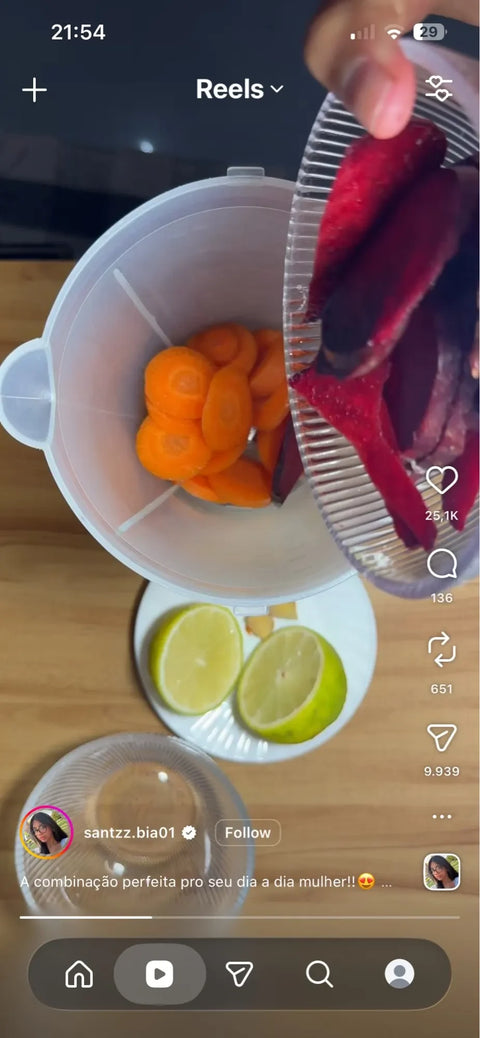This screenshot has width=480, height=1038.
Task: Repost this reel
Action: tap(442, 649)
